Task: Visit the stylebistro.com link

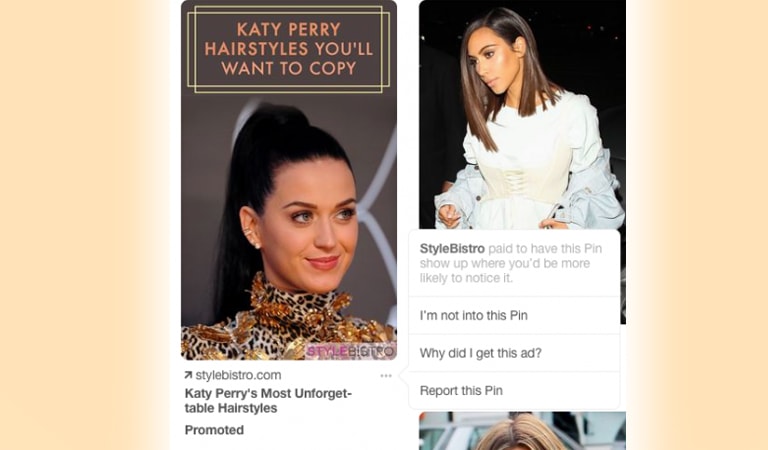Action: click(x=237, y=375)
